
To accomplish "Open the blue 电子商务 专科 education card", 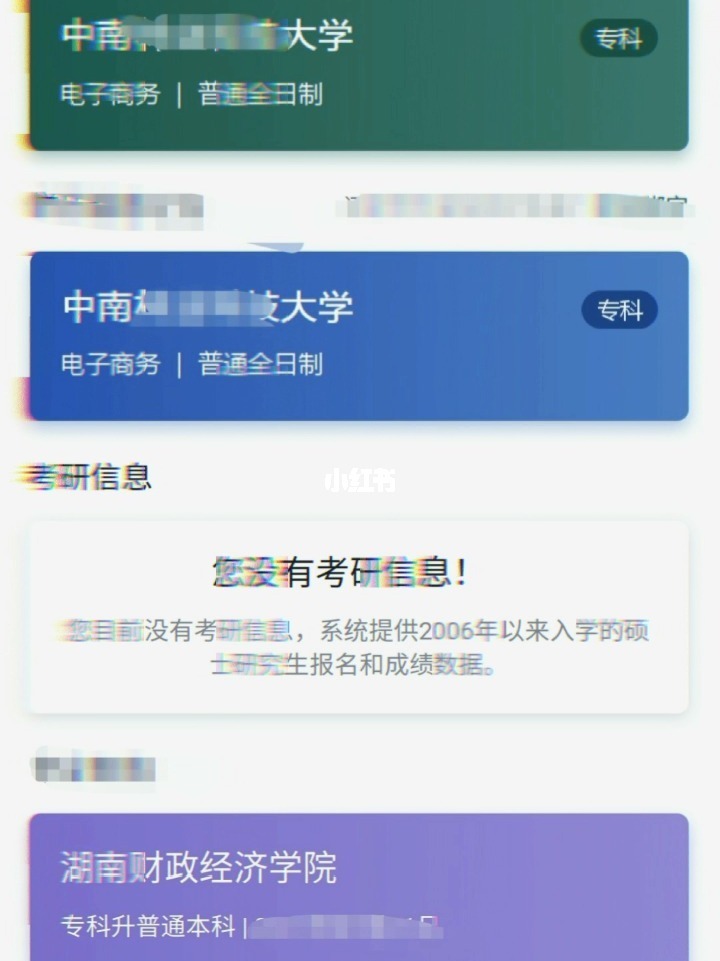I will [x=358, y=336].
